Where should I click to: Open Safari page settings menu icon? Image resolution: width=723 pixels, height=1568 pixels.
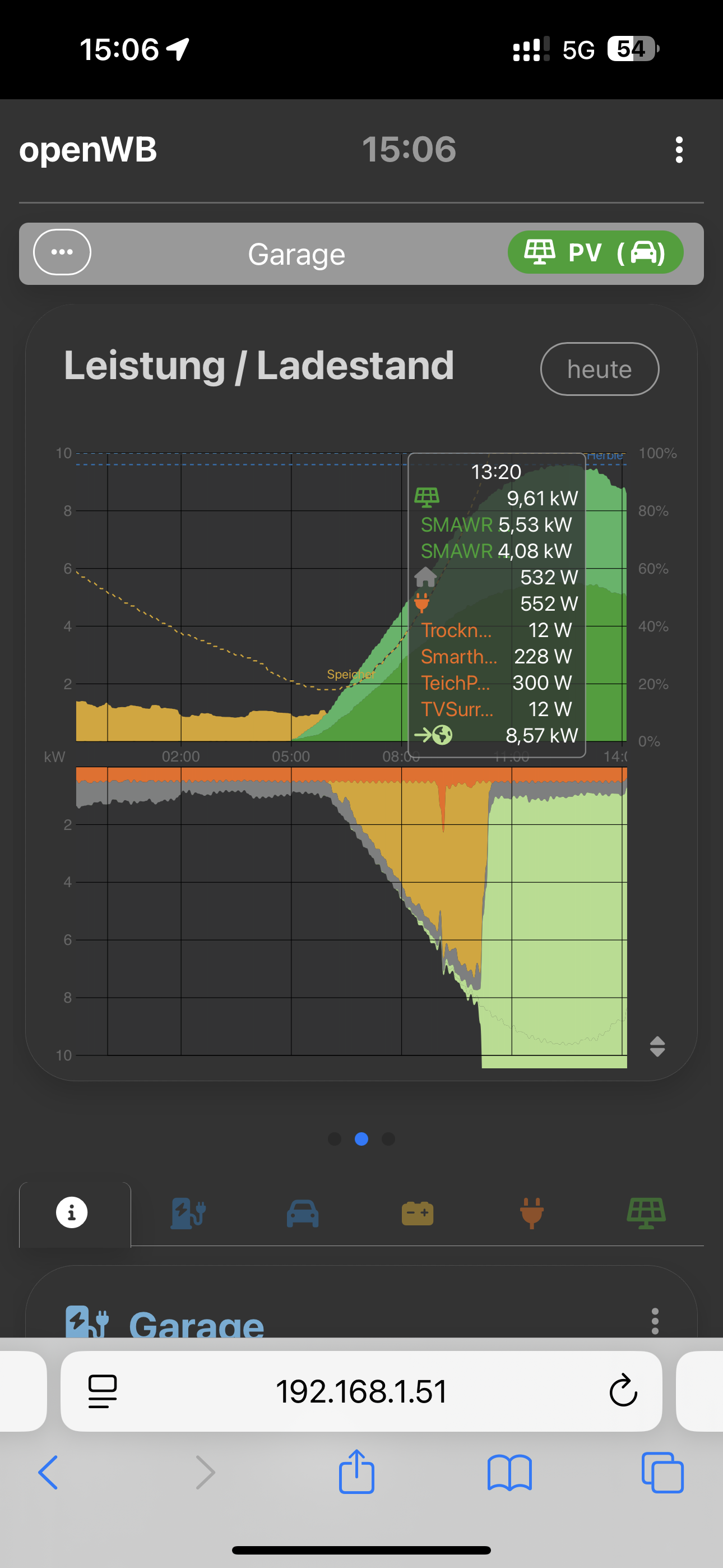pyautogui.click(x=102, y=1391)
